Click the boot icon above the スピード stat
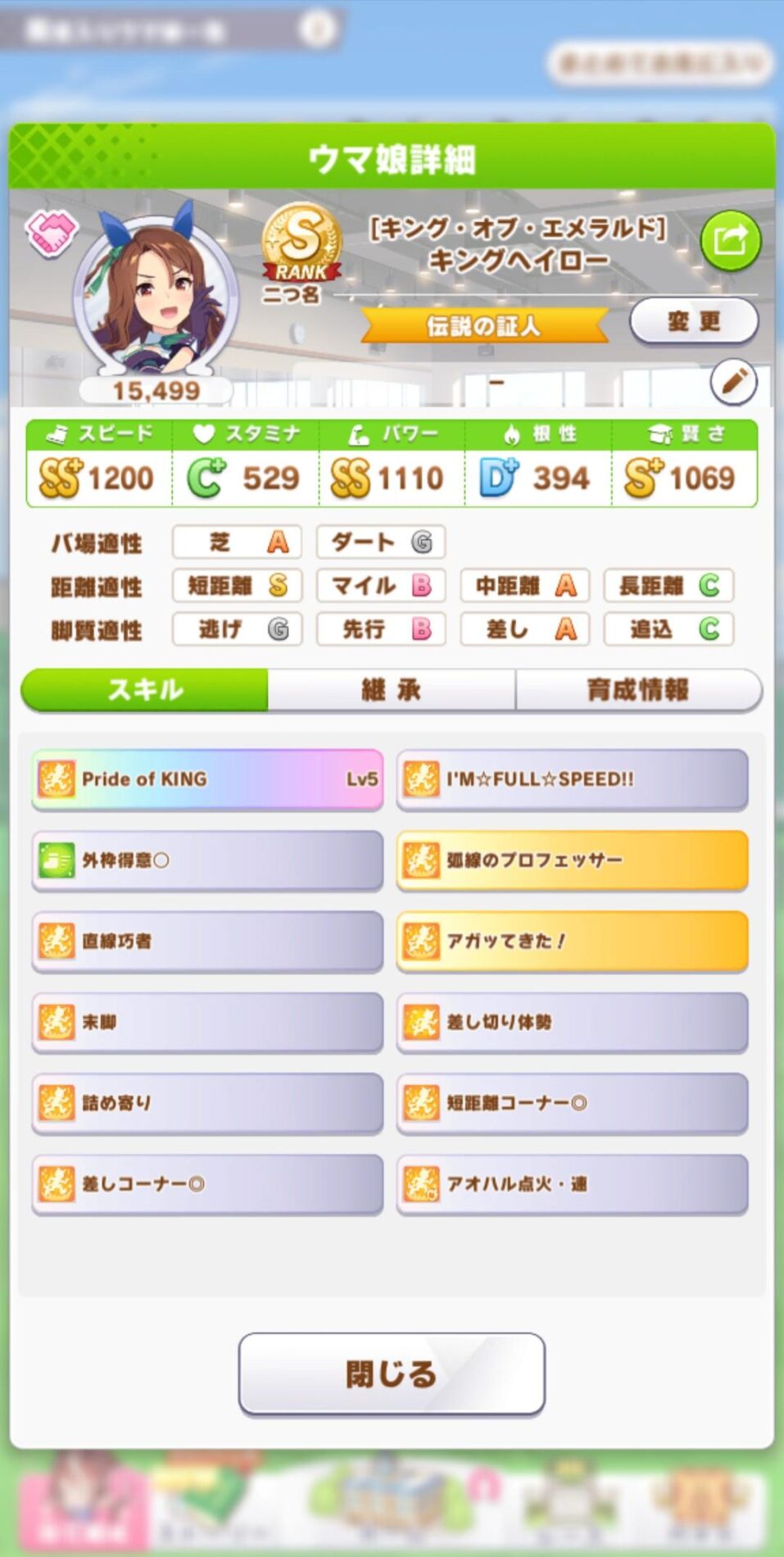The width and height of the screenshot is (784, 1557). pos(54,432)
